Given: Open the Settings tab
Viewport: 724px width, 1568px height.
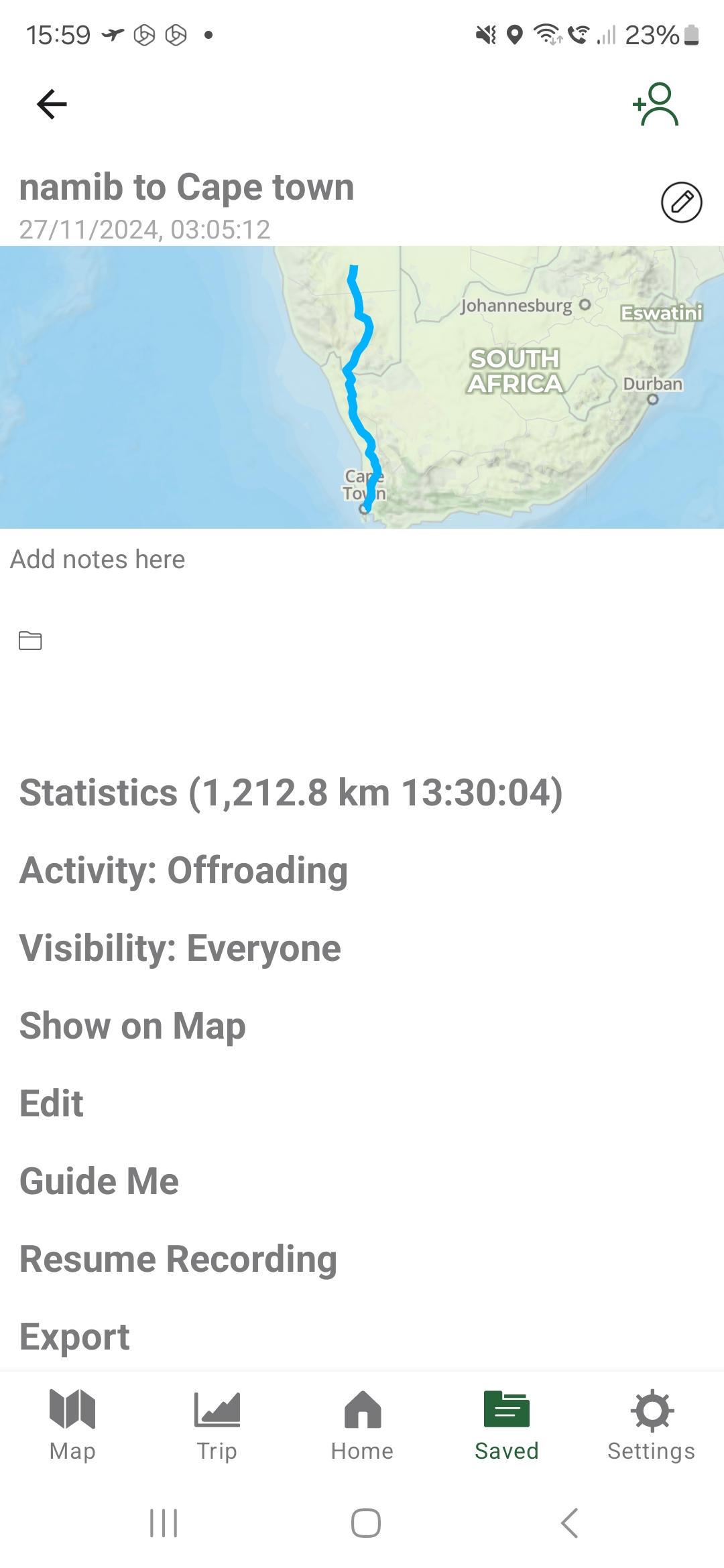Looking at the screenshot, I should coord(652,1425).
